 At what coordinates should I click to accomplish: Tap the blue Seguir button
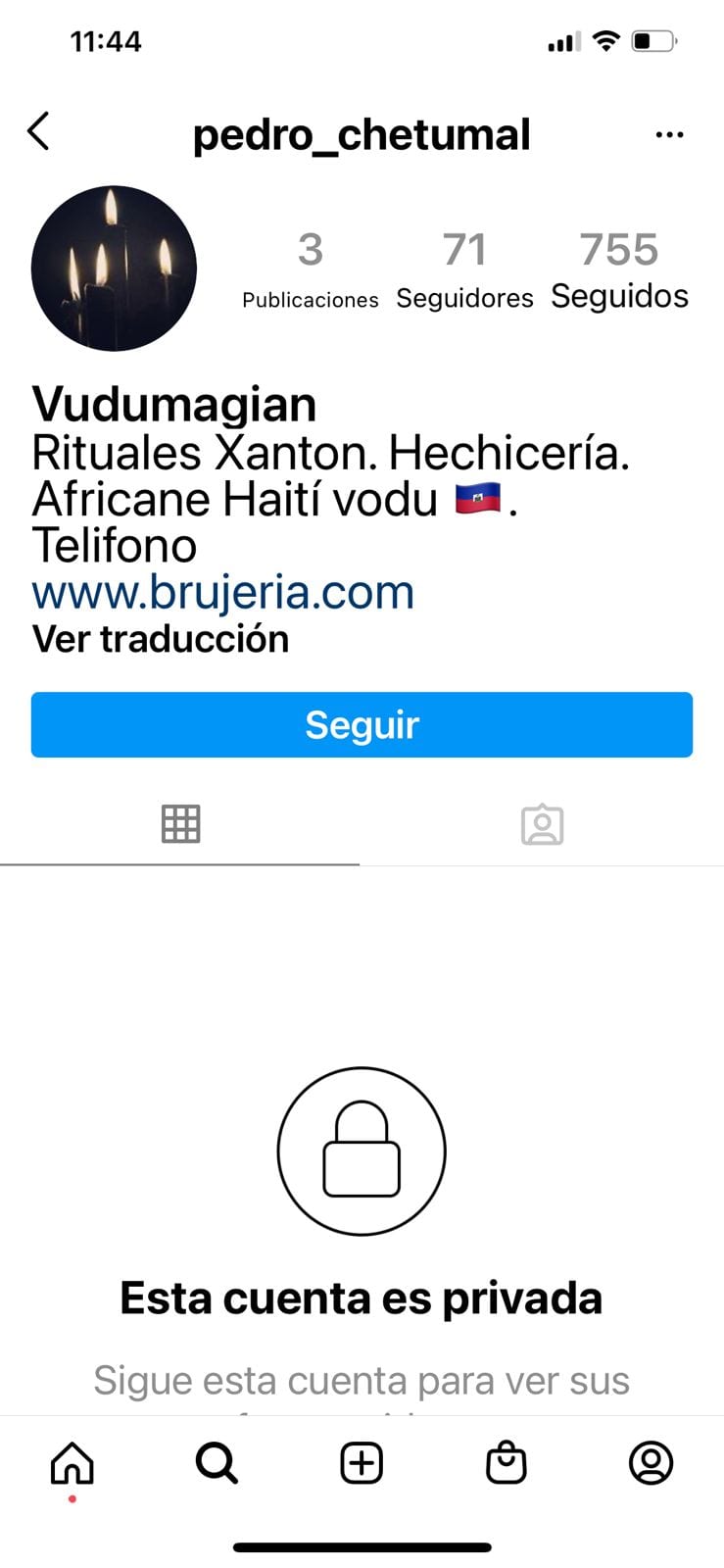(362, 725)
